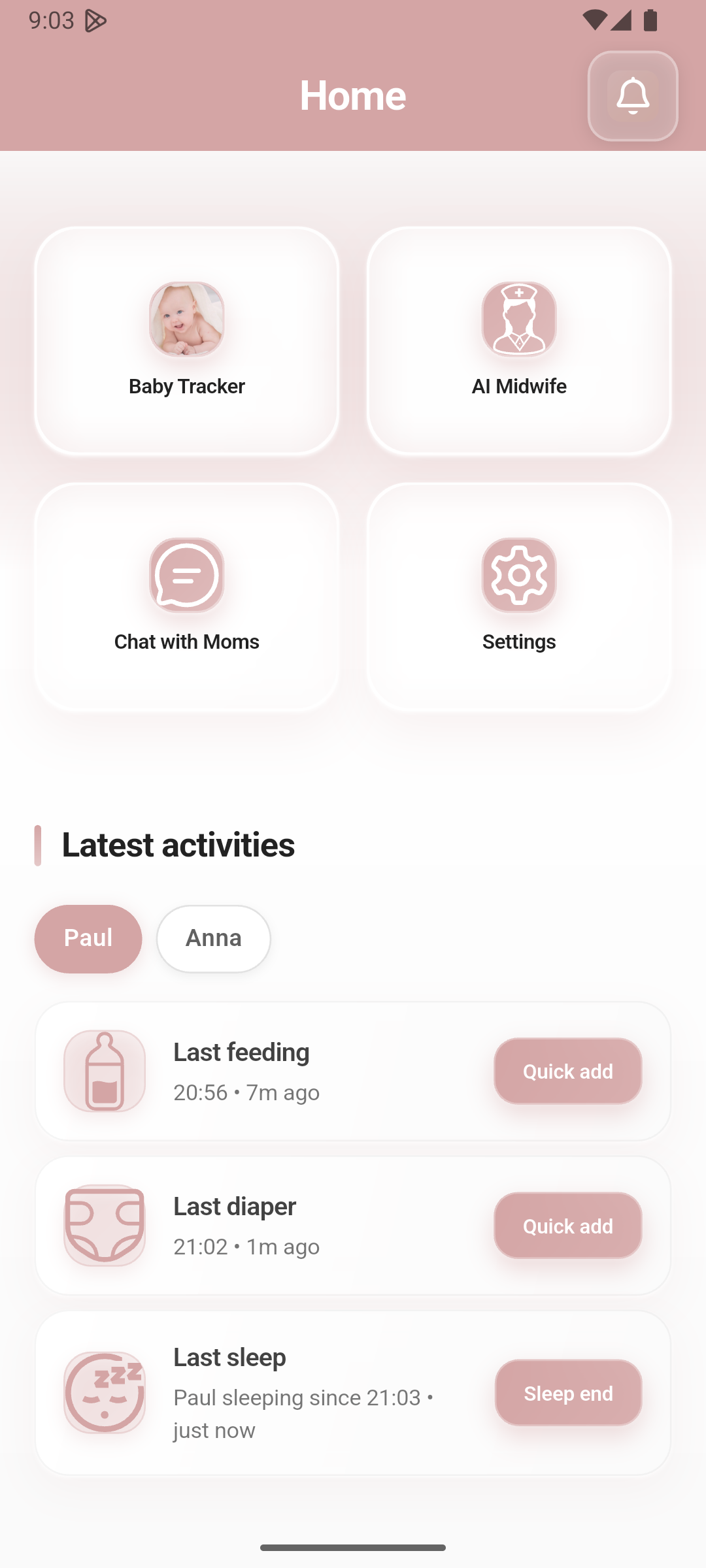Open the Settings card
The height and width of the screenshot is (1568, 706).
[x=519, y=596]
